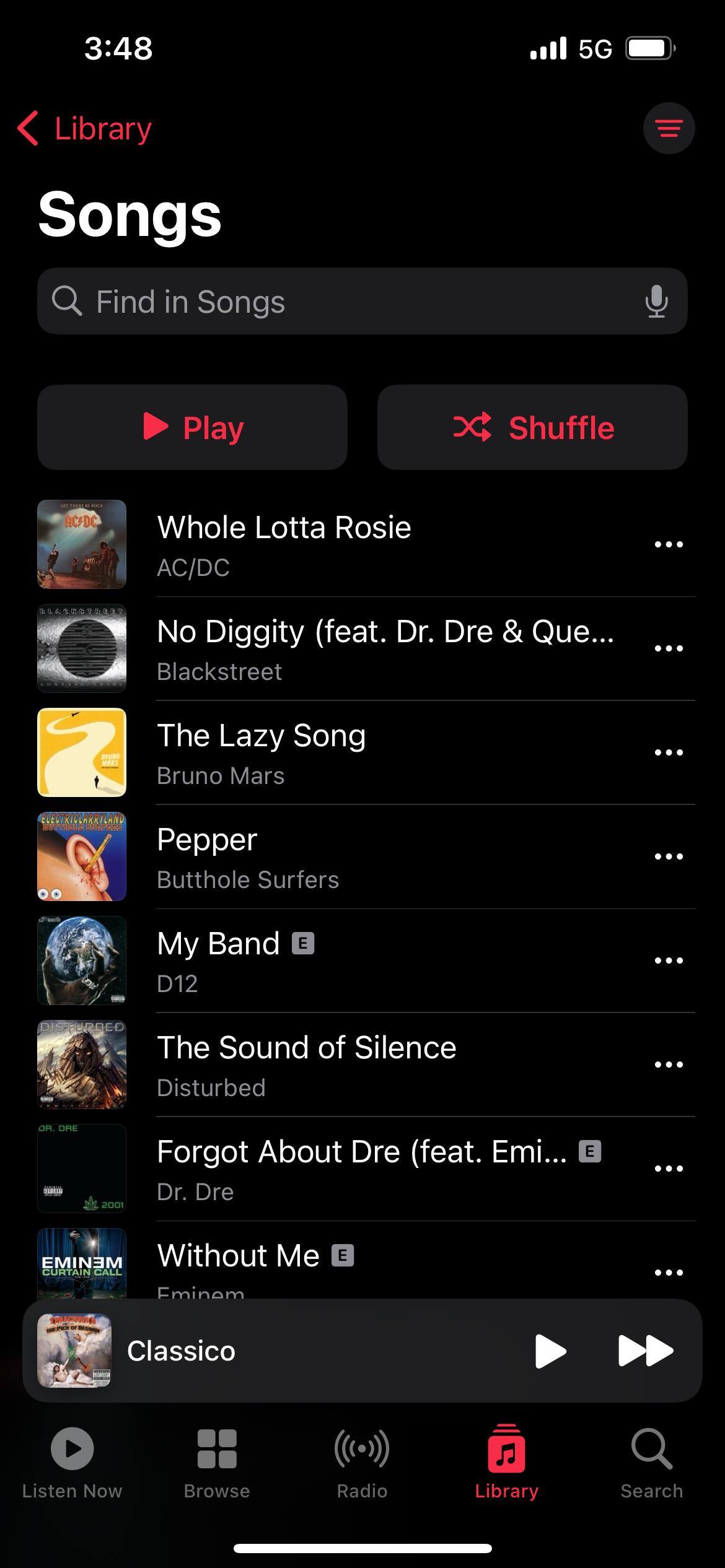Activate the microphone for voice search
The height and width of the screenshot is (1568, 725).
[x=656, y=302]
